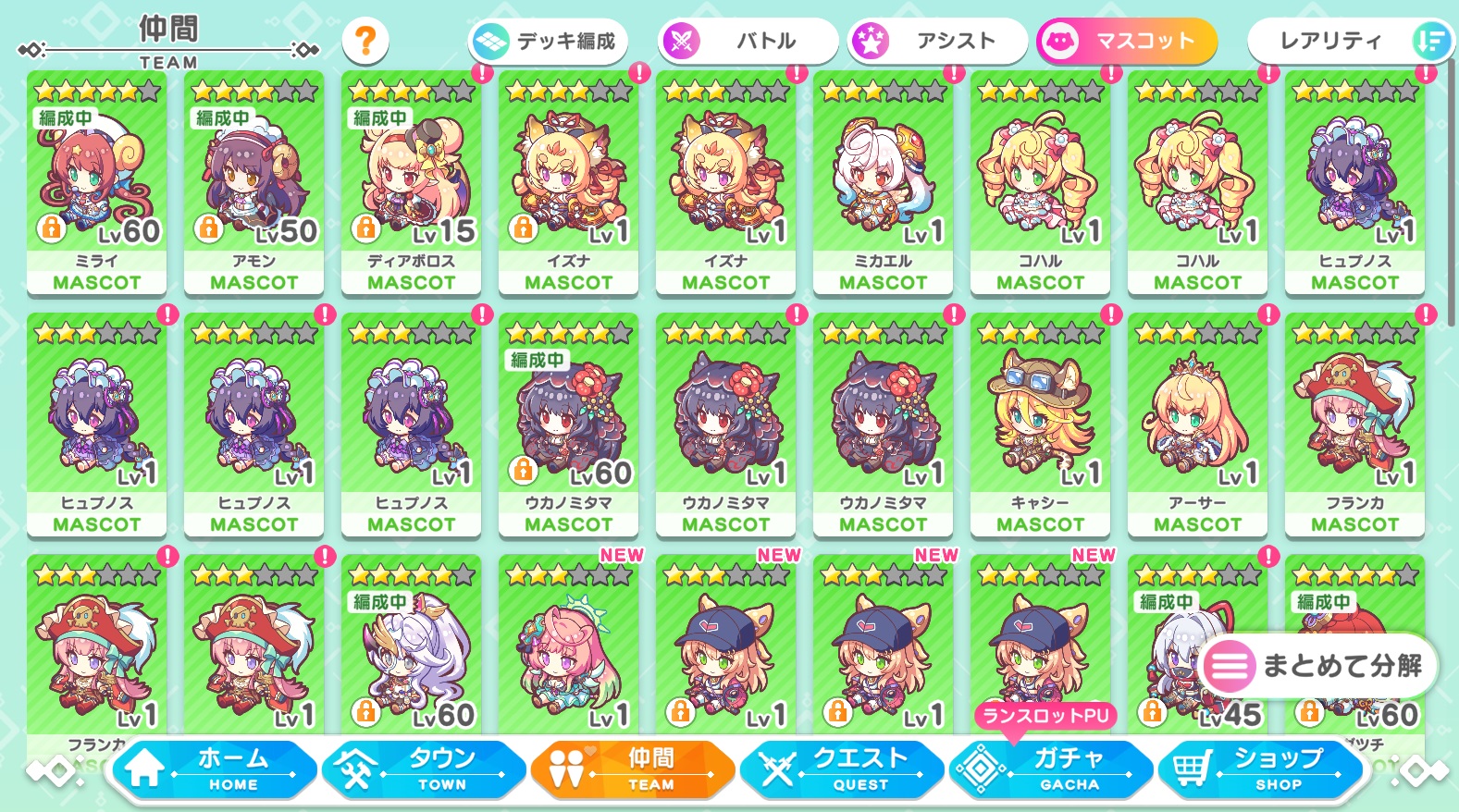Go to ホーム HOME
The image size is (1459, 812).
215,769
